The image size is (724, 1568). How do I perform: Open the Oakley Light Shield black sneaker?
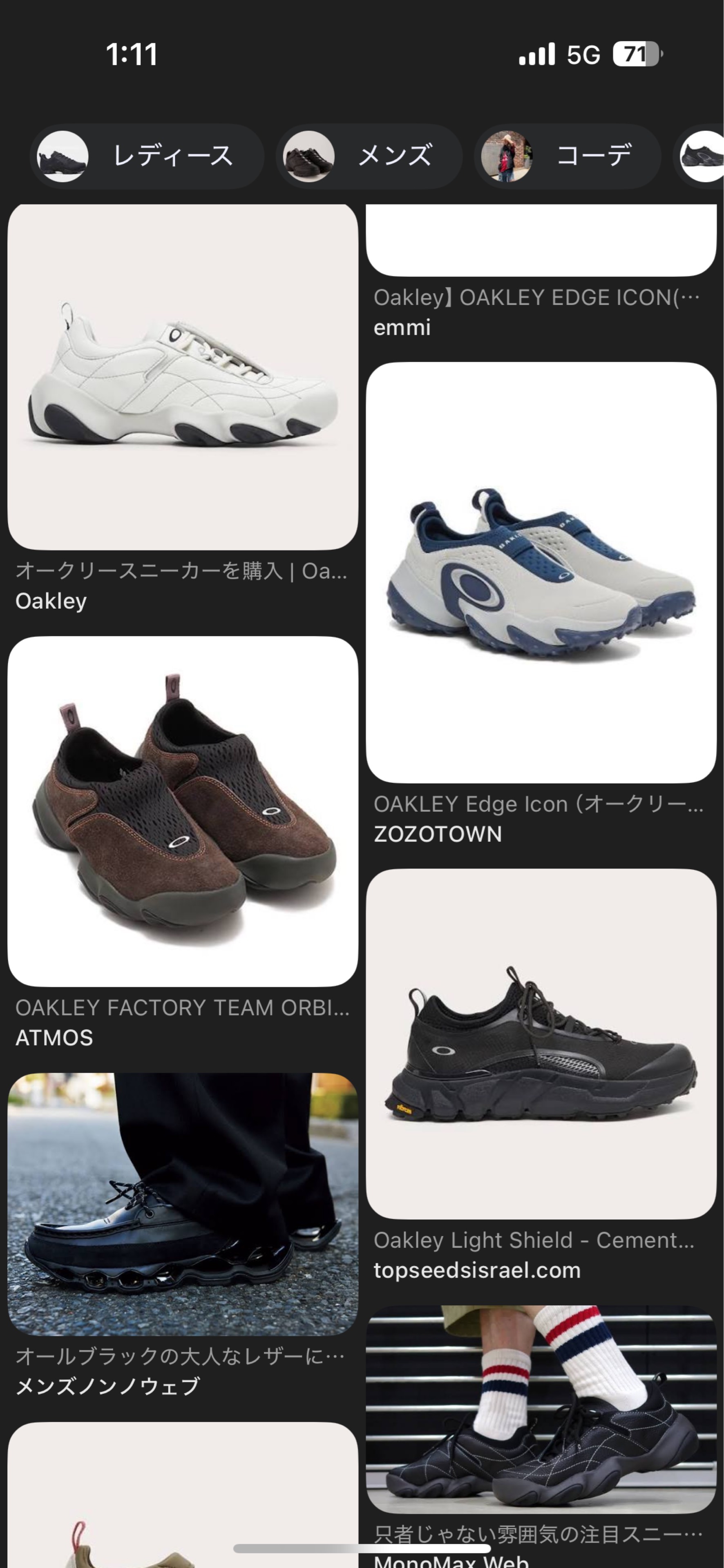[x=541, y=1043]
